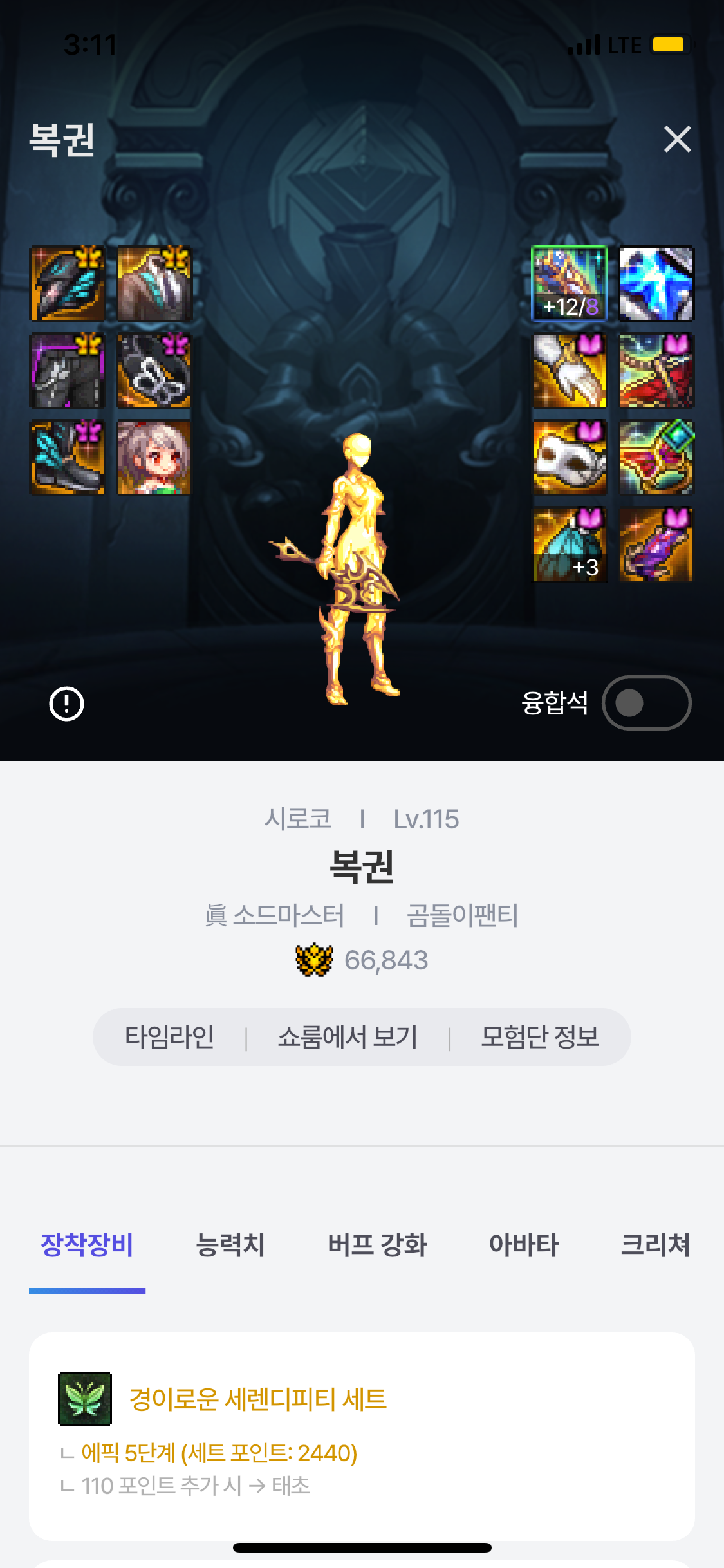Viewport: 724px width, 1568px height.
Task: Open the dark pants equipment icon
Action: pos(68,371)
